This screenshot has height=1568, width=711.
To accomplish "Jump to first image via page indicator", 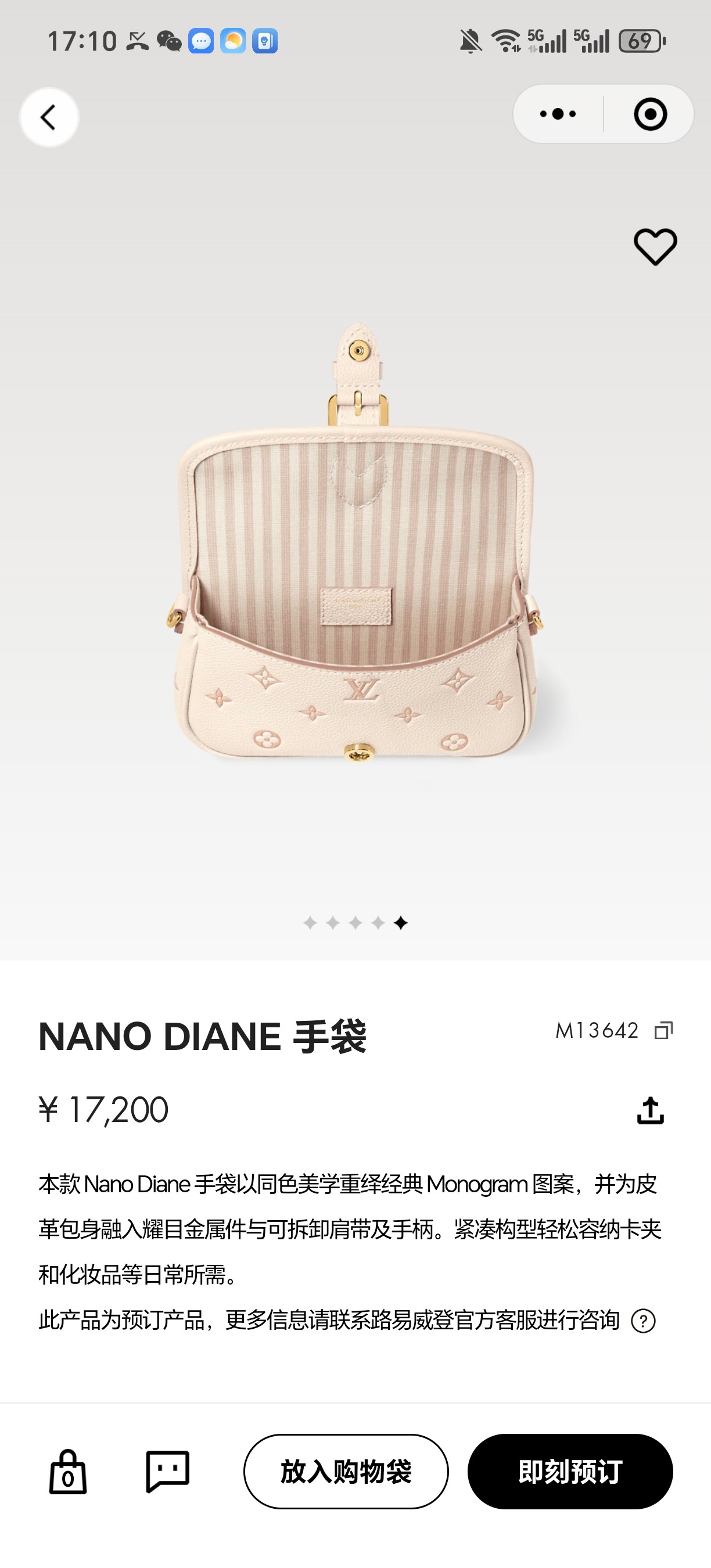I will click(x=310, y=923).
